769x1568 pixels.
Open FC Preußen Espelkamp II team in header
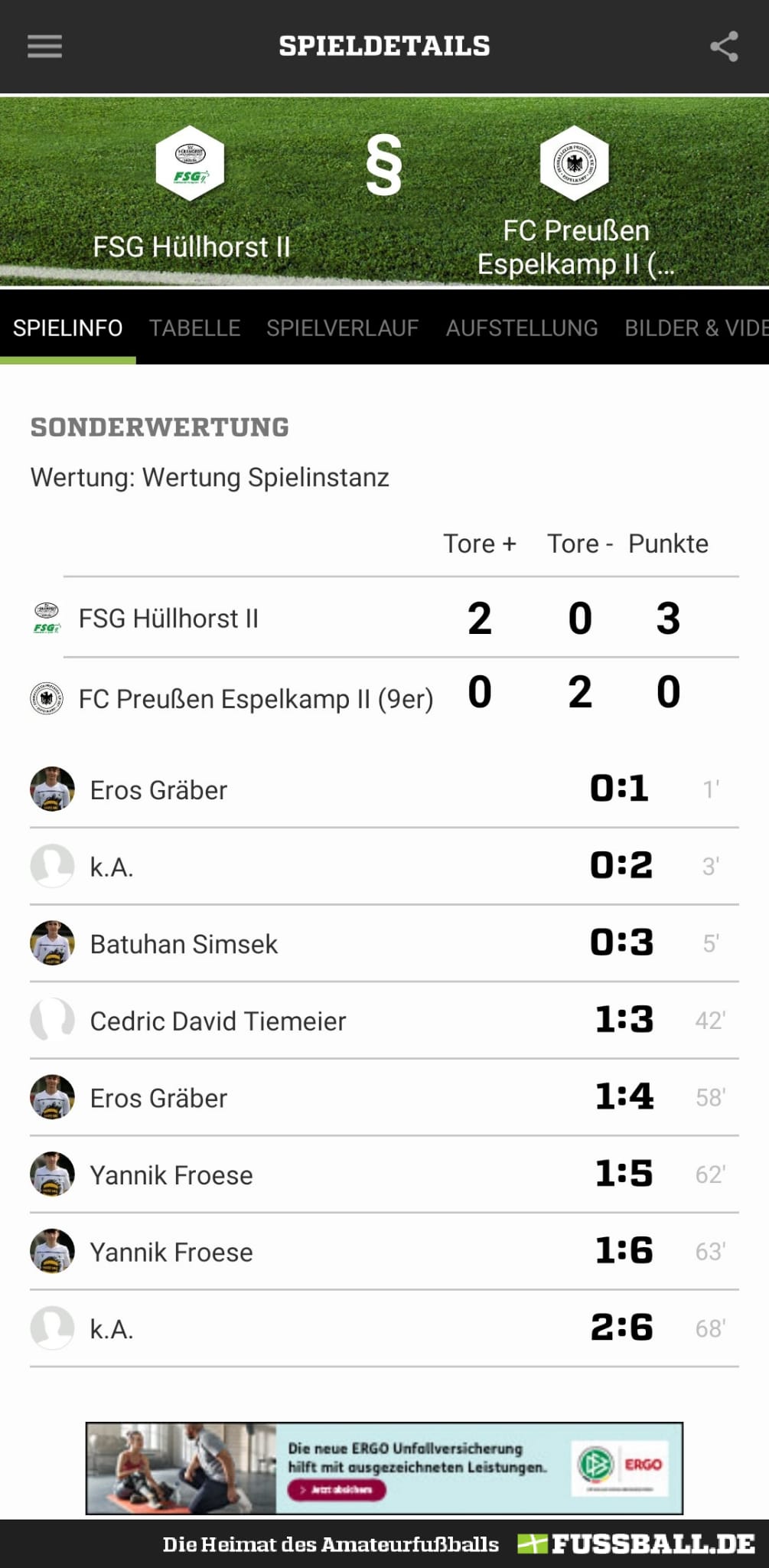click(575, 202)
